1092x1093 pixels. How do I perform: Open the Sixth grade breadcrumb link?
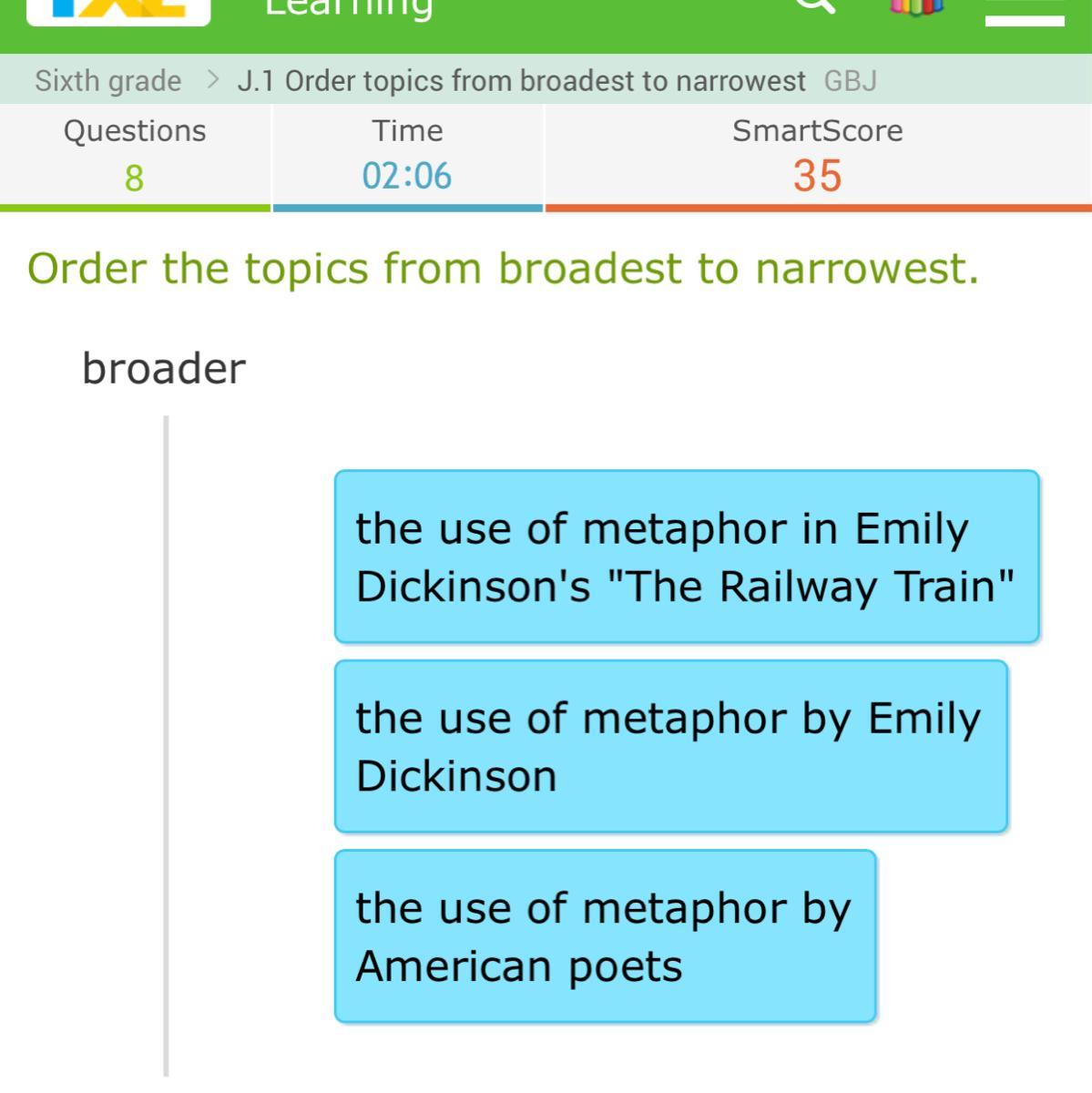click(108, 81)
